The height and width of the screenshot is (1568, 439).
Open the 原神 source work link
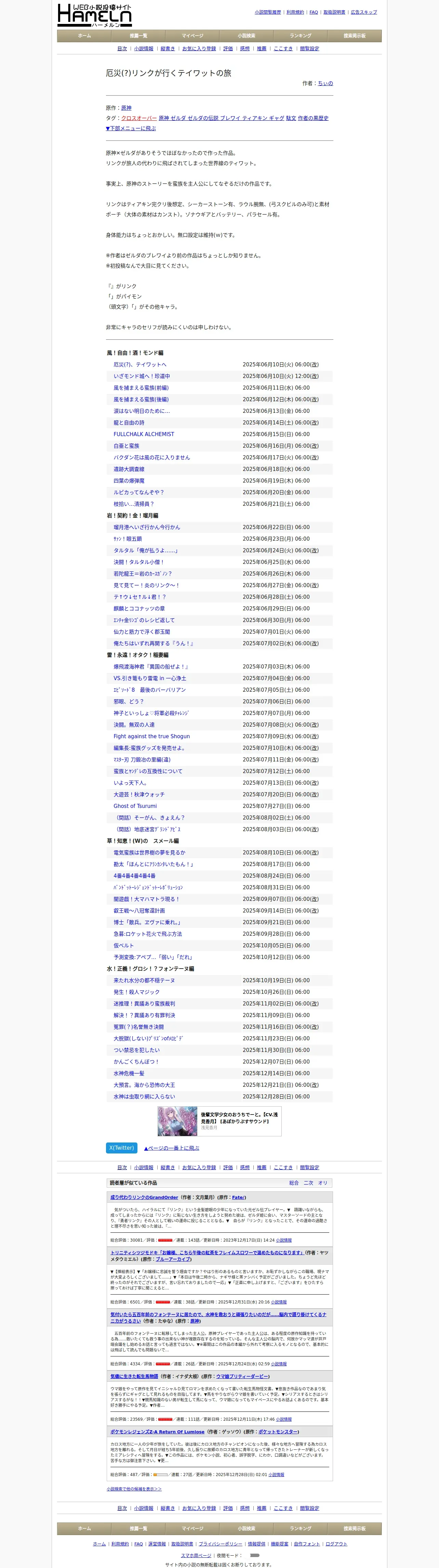(x=126, y=108)
